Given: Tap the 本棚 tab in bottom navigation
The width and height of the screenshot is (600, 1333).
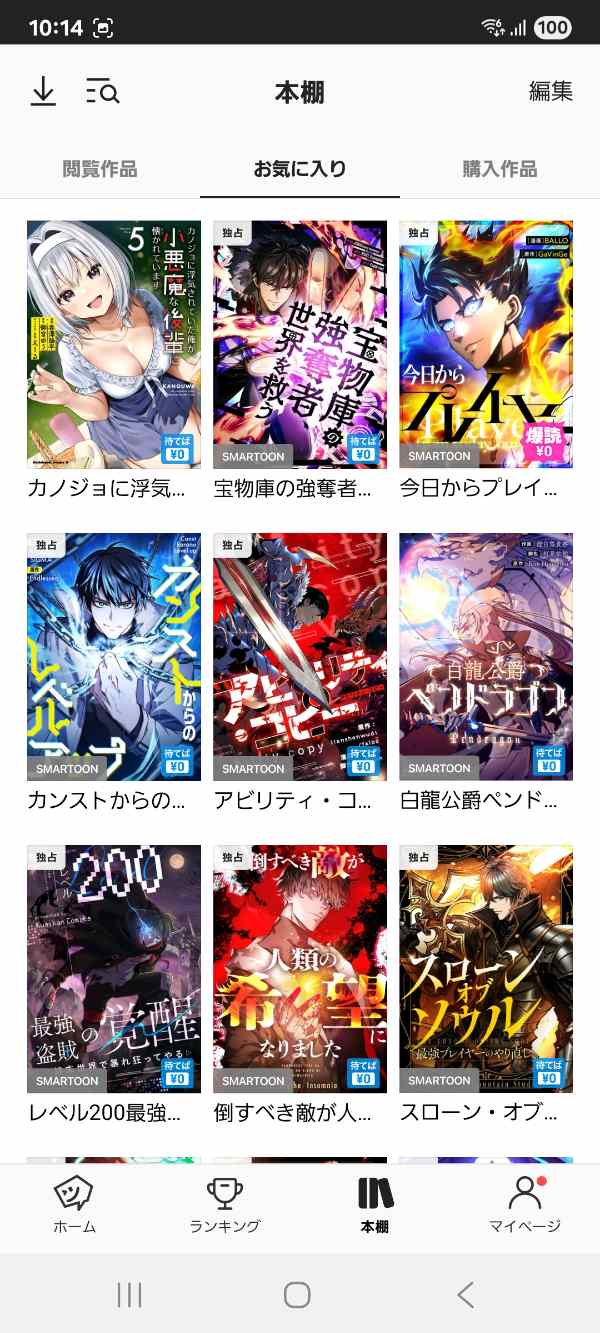Looking at the screenshot, I should click(375, 1204).
